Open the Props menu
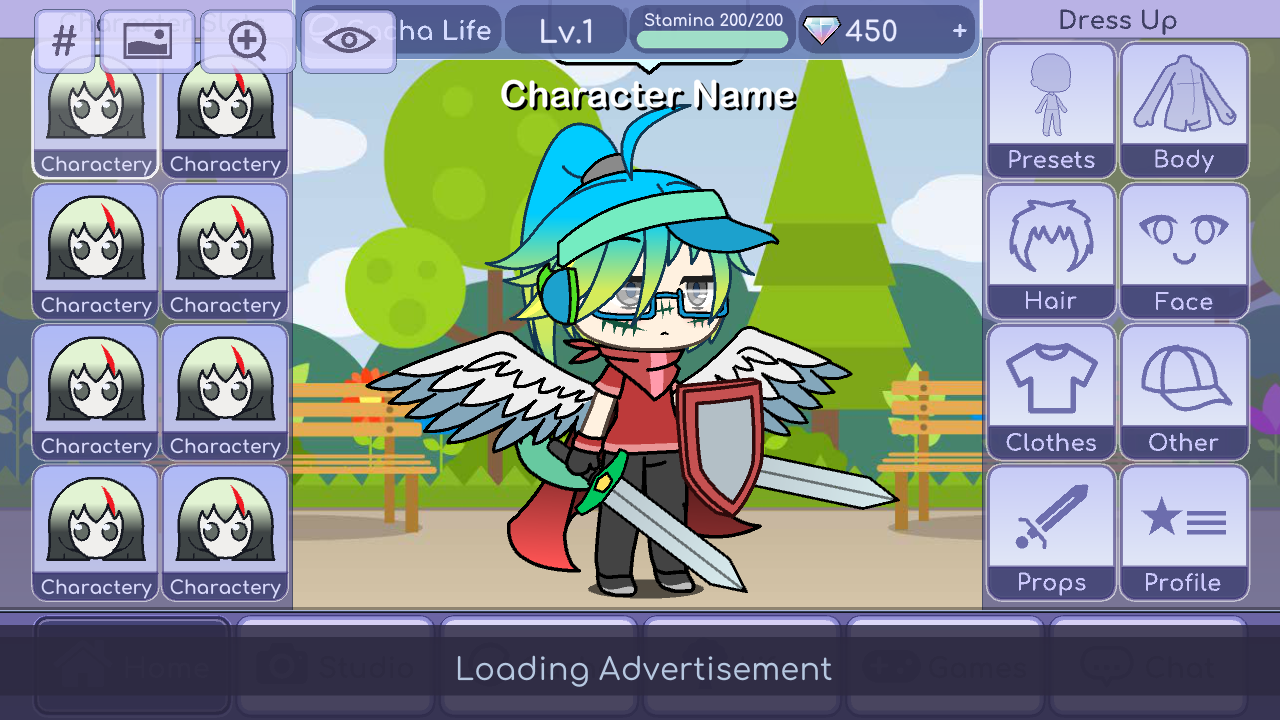This screenshot has width=1280, height=720. [1051, 533]
